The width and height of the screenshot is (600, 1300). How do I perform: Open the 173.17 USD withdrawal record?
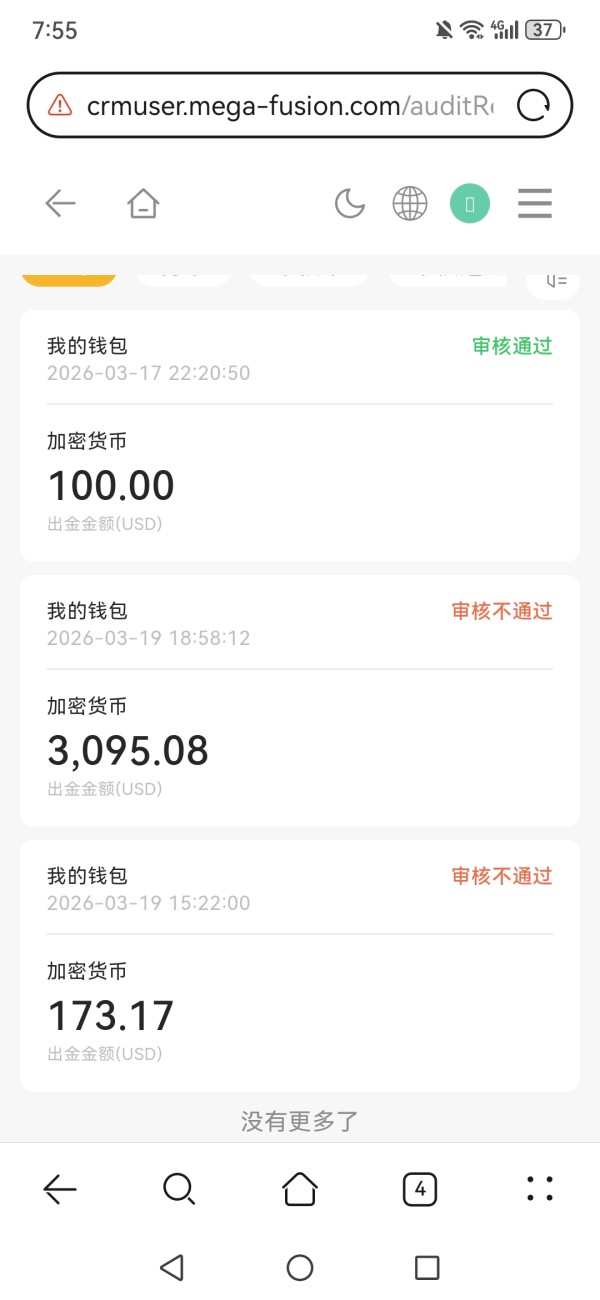(x=300, y=965)
